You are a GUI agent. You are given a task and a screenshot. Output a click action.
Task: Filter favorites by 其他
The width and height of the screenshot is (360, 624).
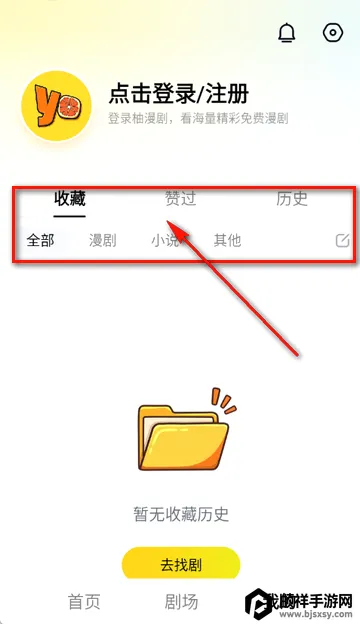(228, 240)
